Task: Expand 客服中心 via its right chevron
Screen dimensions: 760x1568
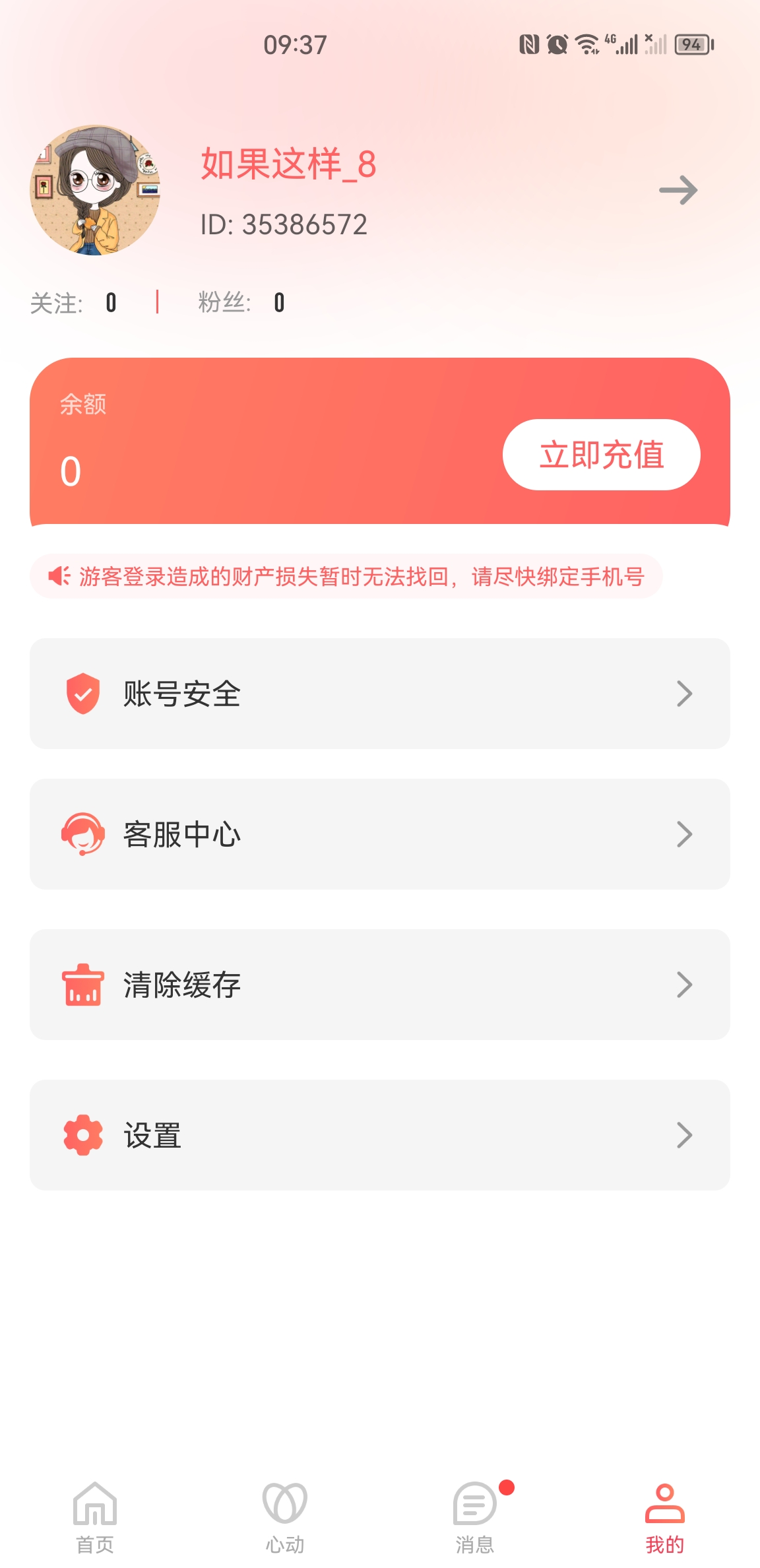Action: point(686,833)
